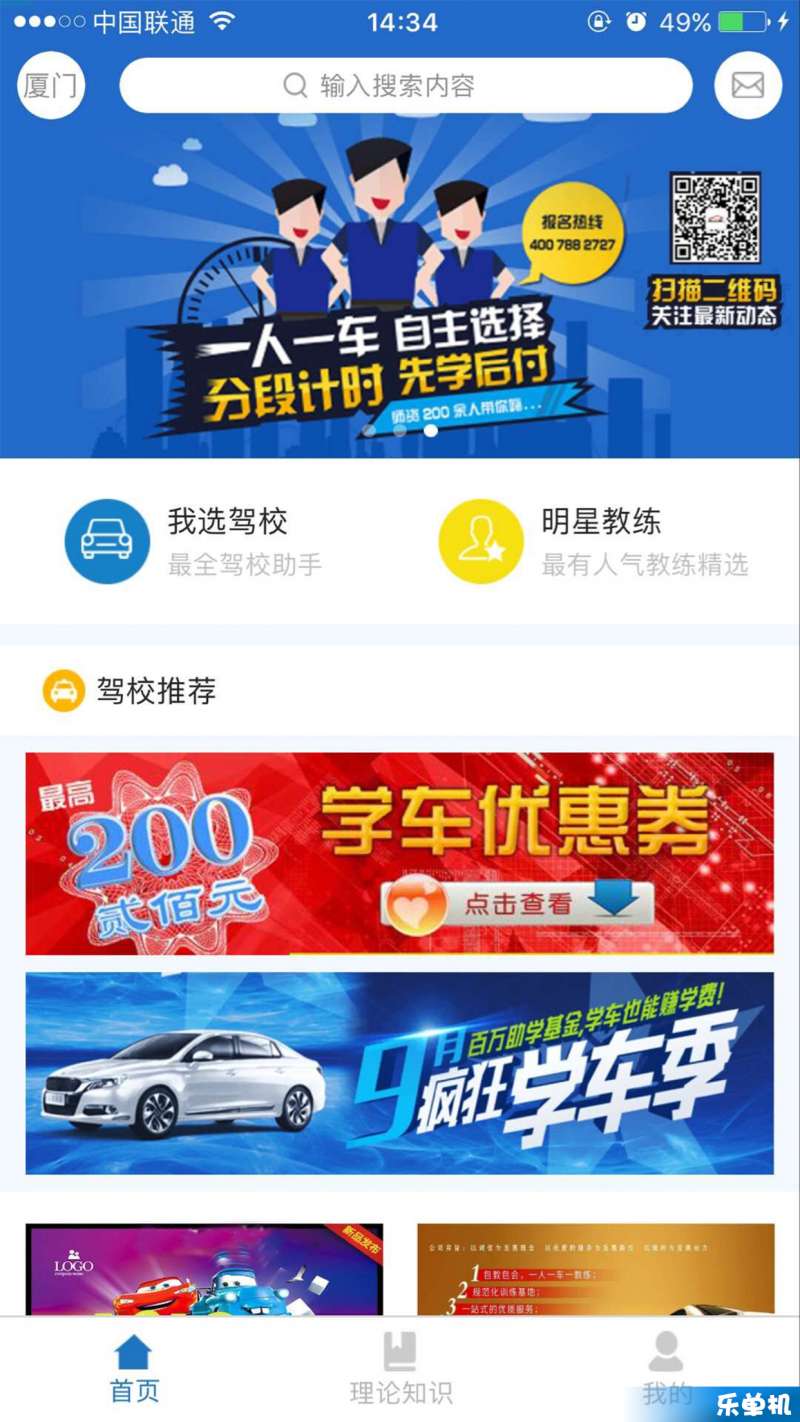
Task: Open the 9月疯狂学车季 promotion banner
Action: pyautogui.click(x=400, y=1072)
